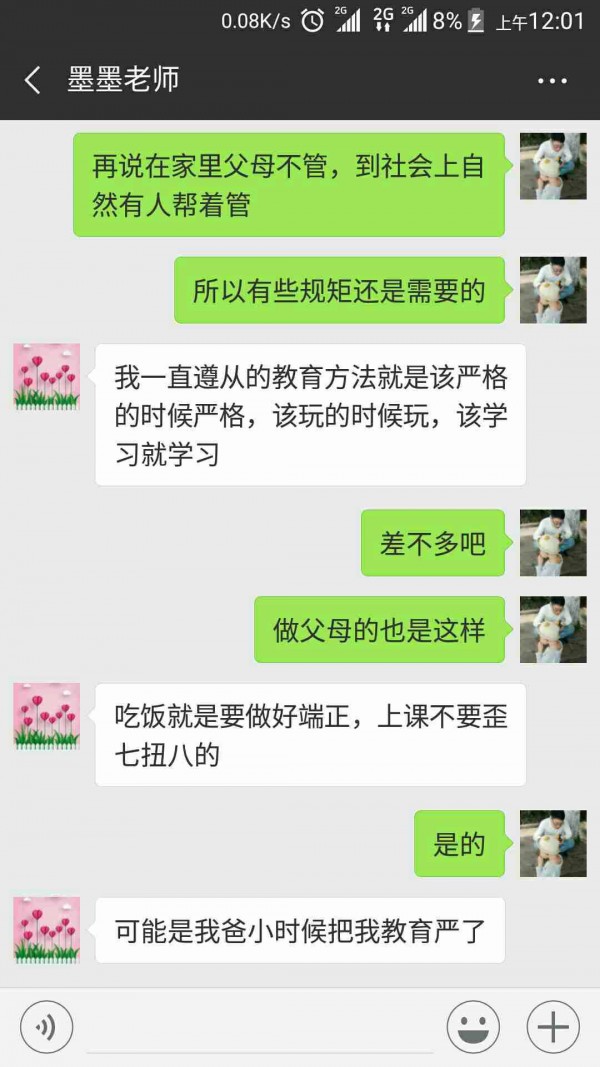Image resolution: width=600 pixels, height=1067 pixels.
Task: Go back from the chat with 墨墨老师
Action: point(33,80)
